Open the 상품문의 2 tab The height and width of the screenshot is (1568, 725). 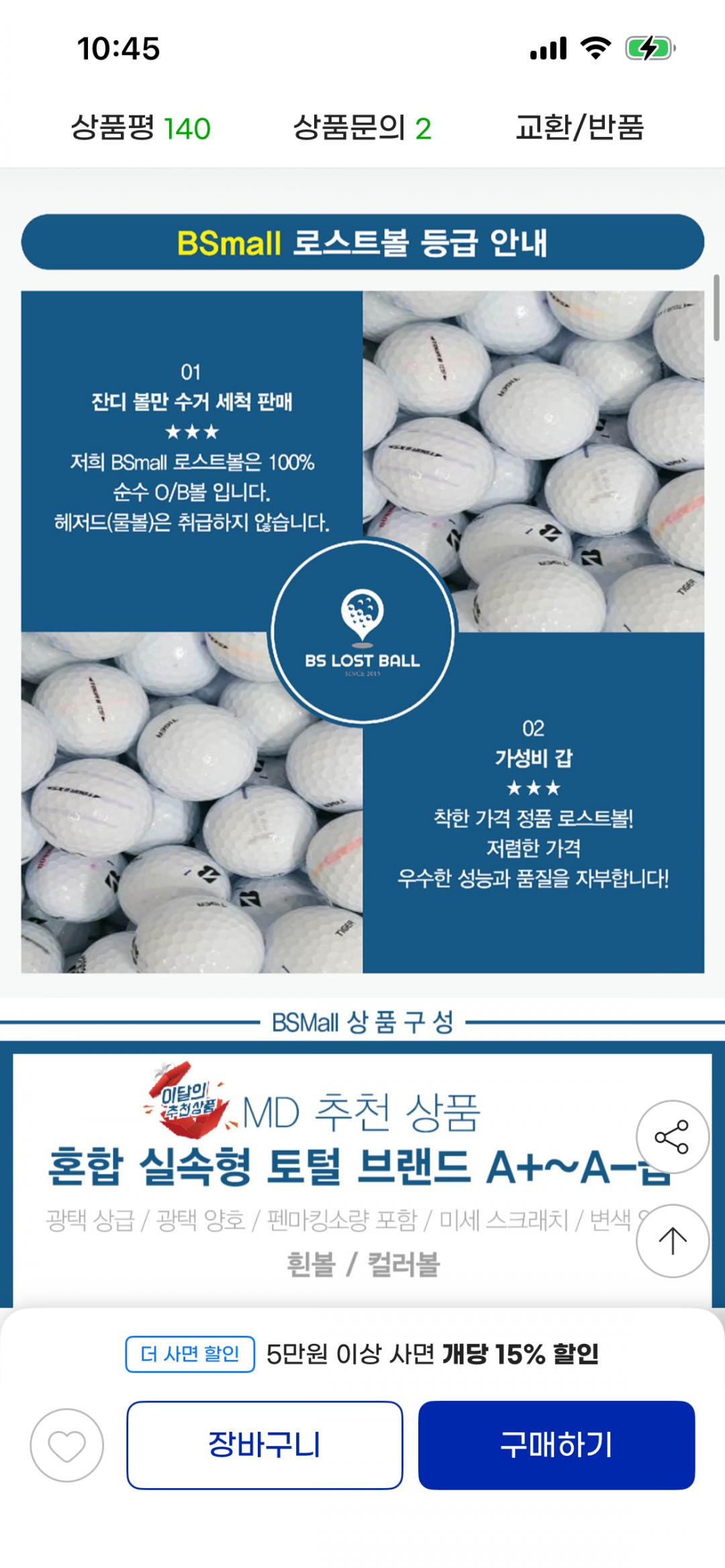click(362, 127)
